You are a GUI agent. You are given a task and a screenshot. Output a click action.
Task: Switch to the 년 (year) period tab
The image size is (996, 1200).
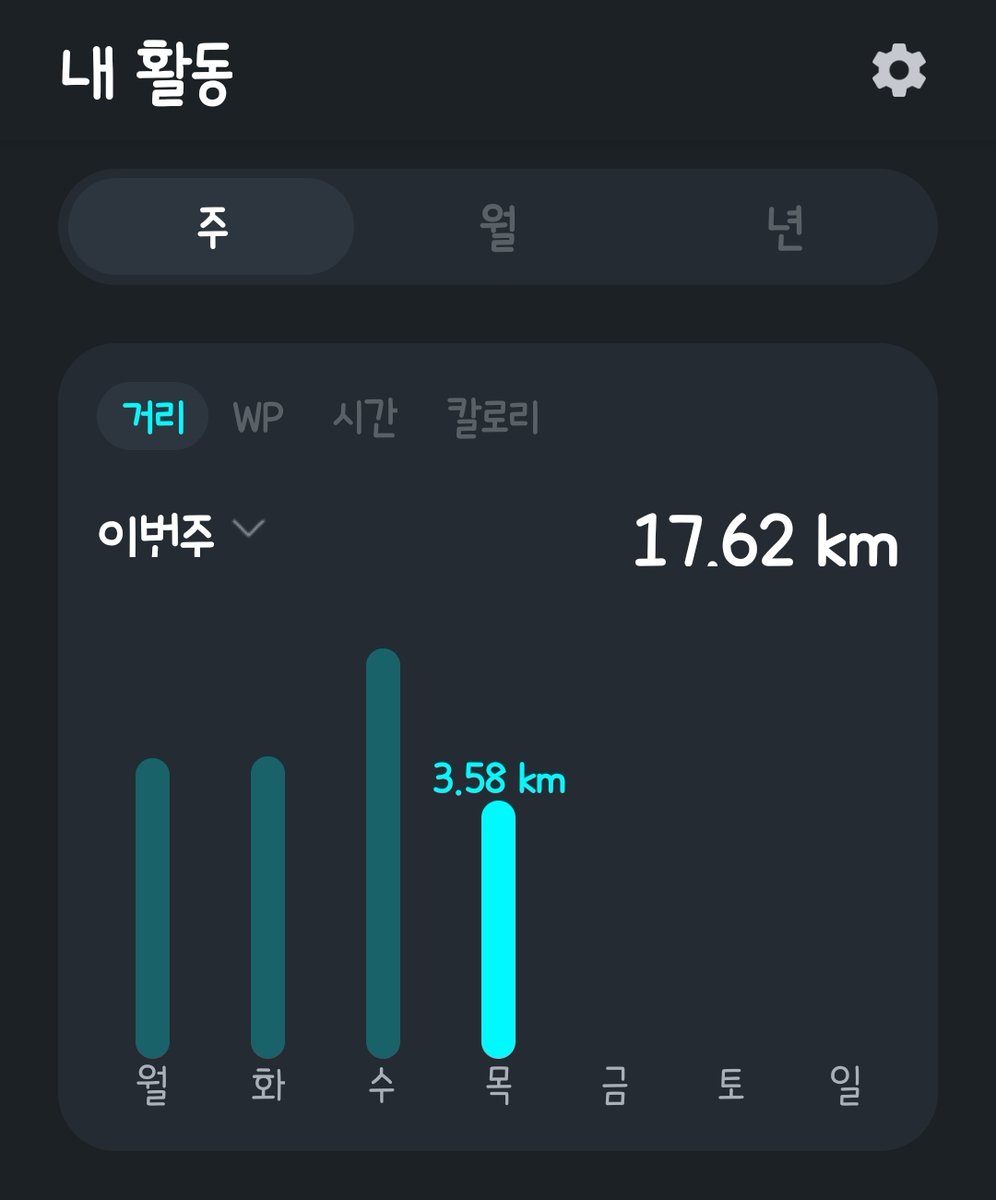coord(786,227)
